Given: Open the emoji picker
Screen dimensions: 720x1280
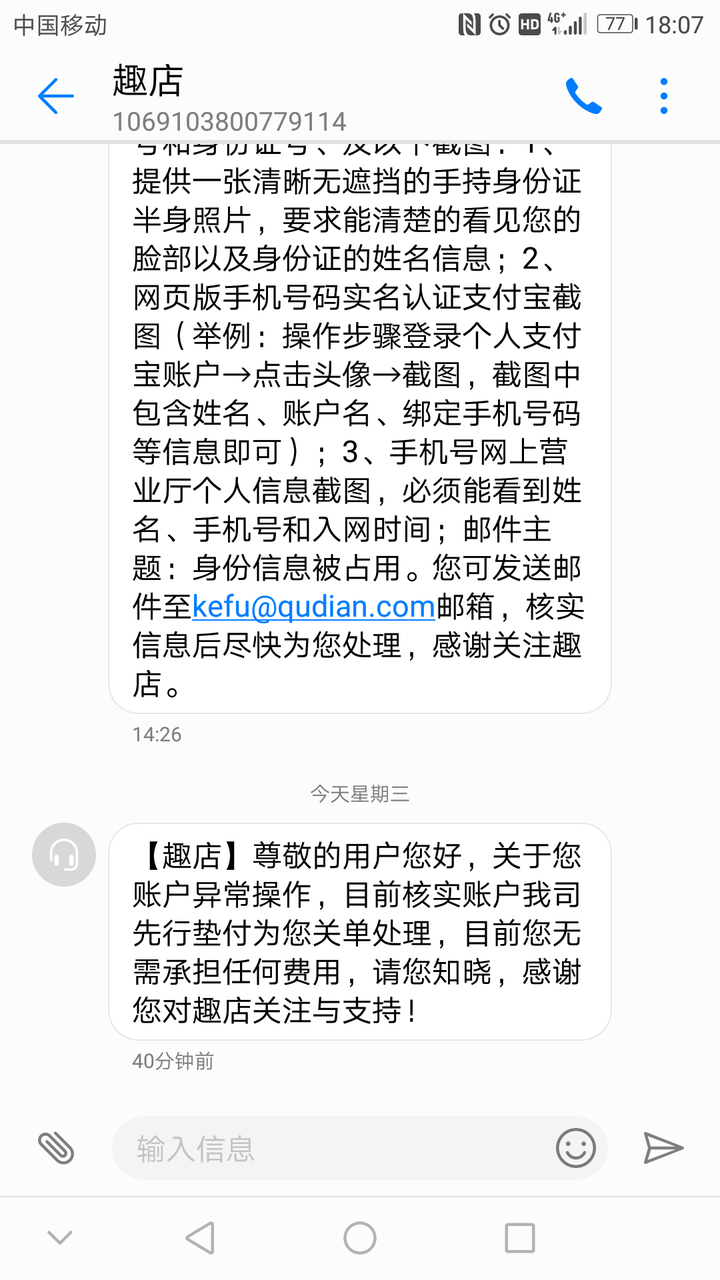Looking at the screenshot, I should click(576, 1148).
